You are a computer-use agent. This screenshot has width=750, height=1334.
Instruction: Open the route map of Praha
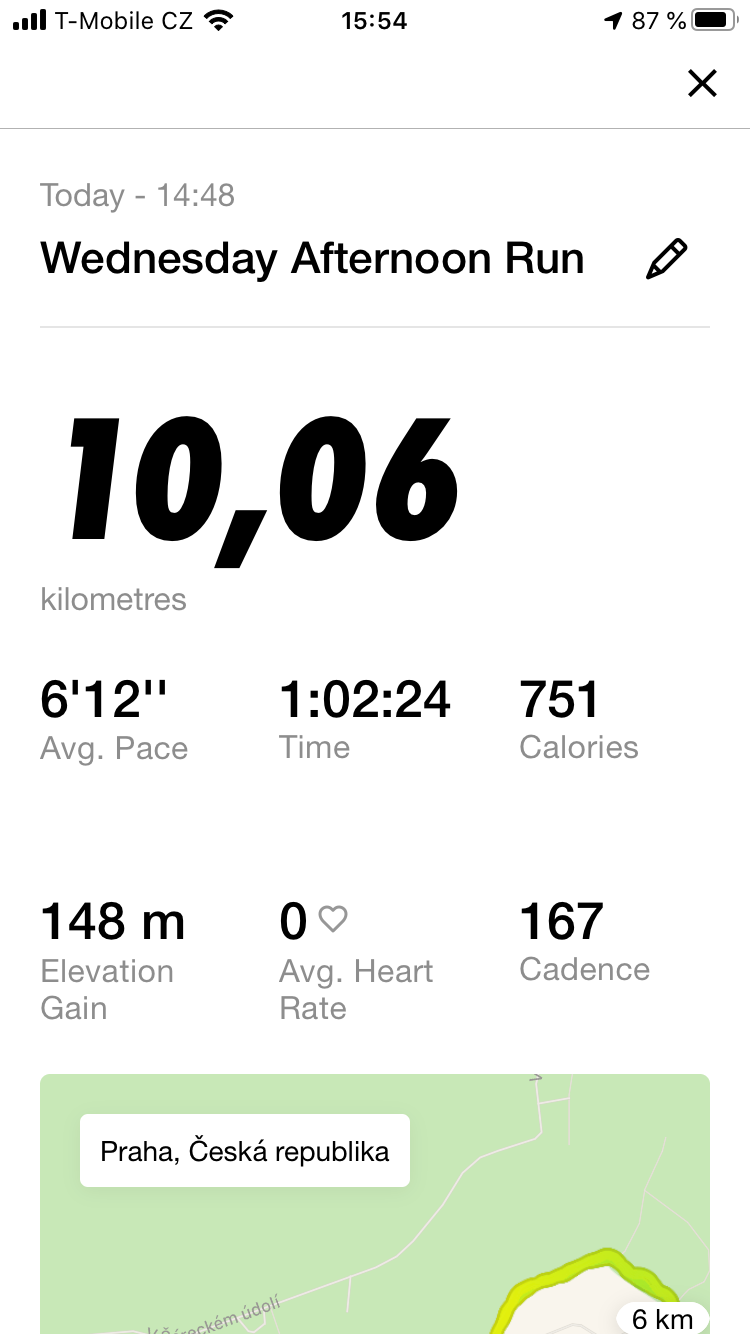pyautogui.click(x=375, y=1204)
